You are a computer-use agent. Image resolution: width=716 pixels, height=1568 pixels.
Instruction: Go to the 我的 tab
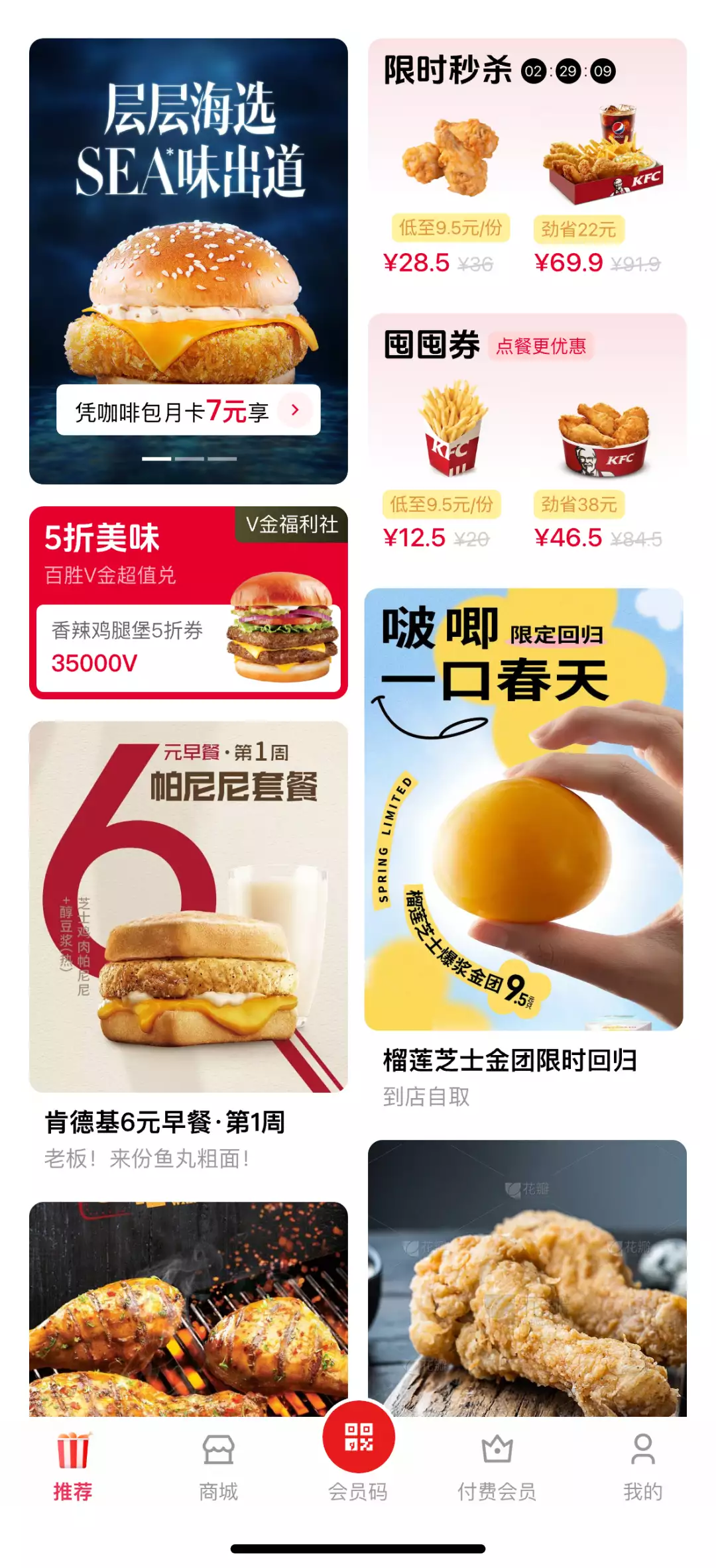pos(642,1467)
